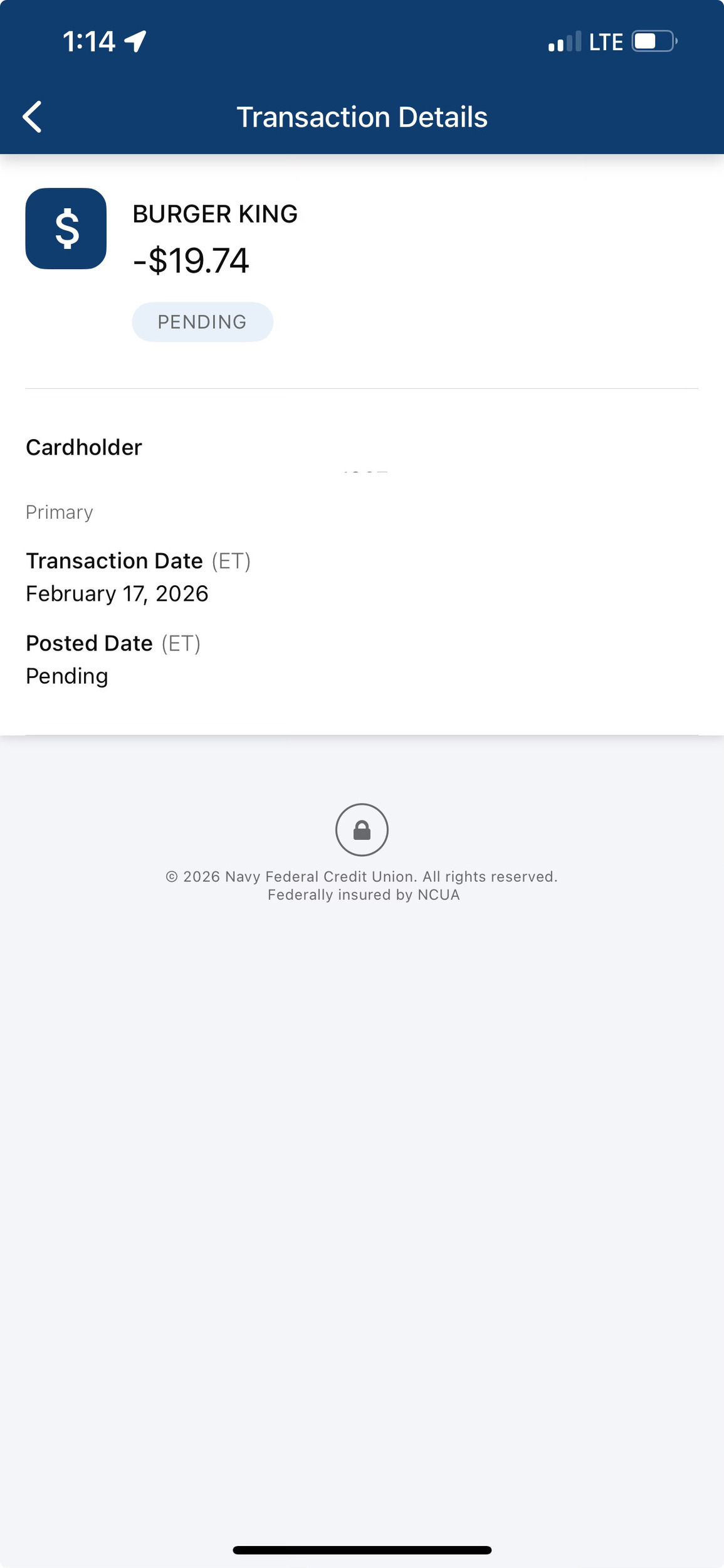Go back from Transaction Details
This screenshot has width=724, height=1568.
pyautogui.click(x=33, y=117)
